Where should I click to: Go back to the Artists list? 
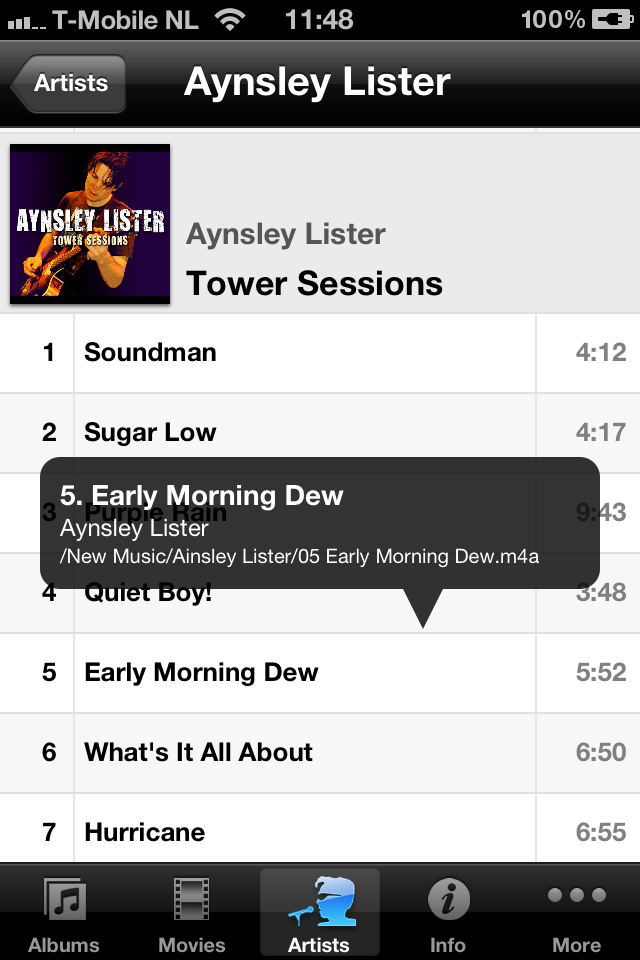click(x=70, y=84)
